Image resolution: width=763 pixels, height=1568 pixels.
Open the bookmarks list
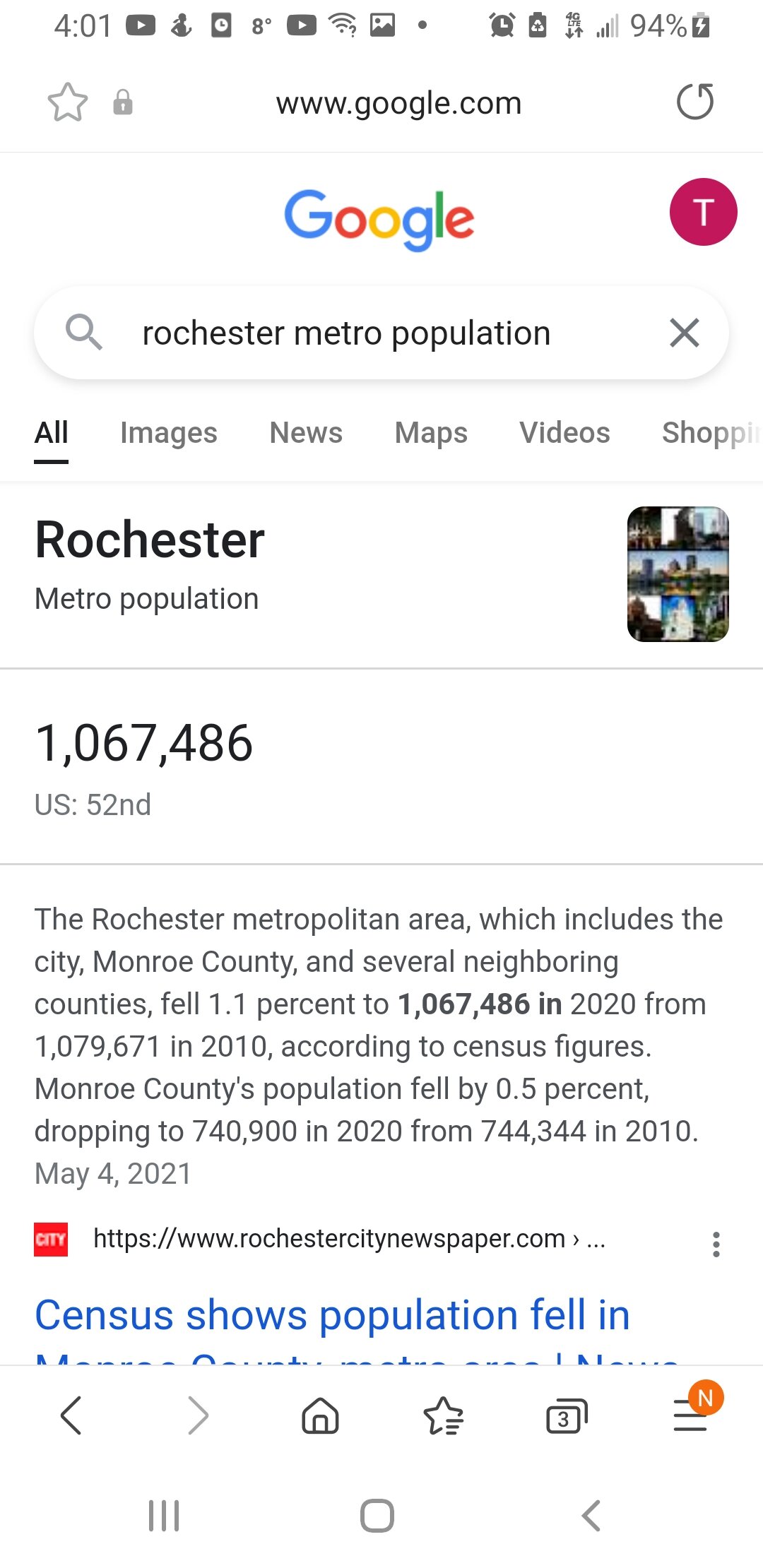coord(443,1415)
